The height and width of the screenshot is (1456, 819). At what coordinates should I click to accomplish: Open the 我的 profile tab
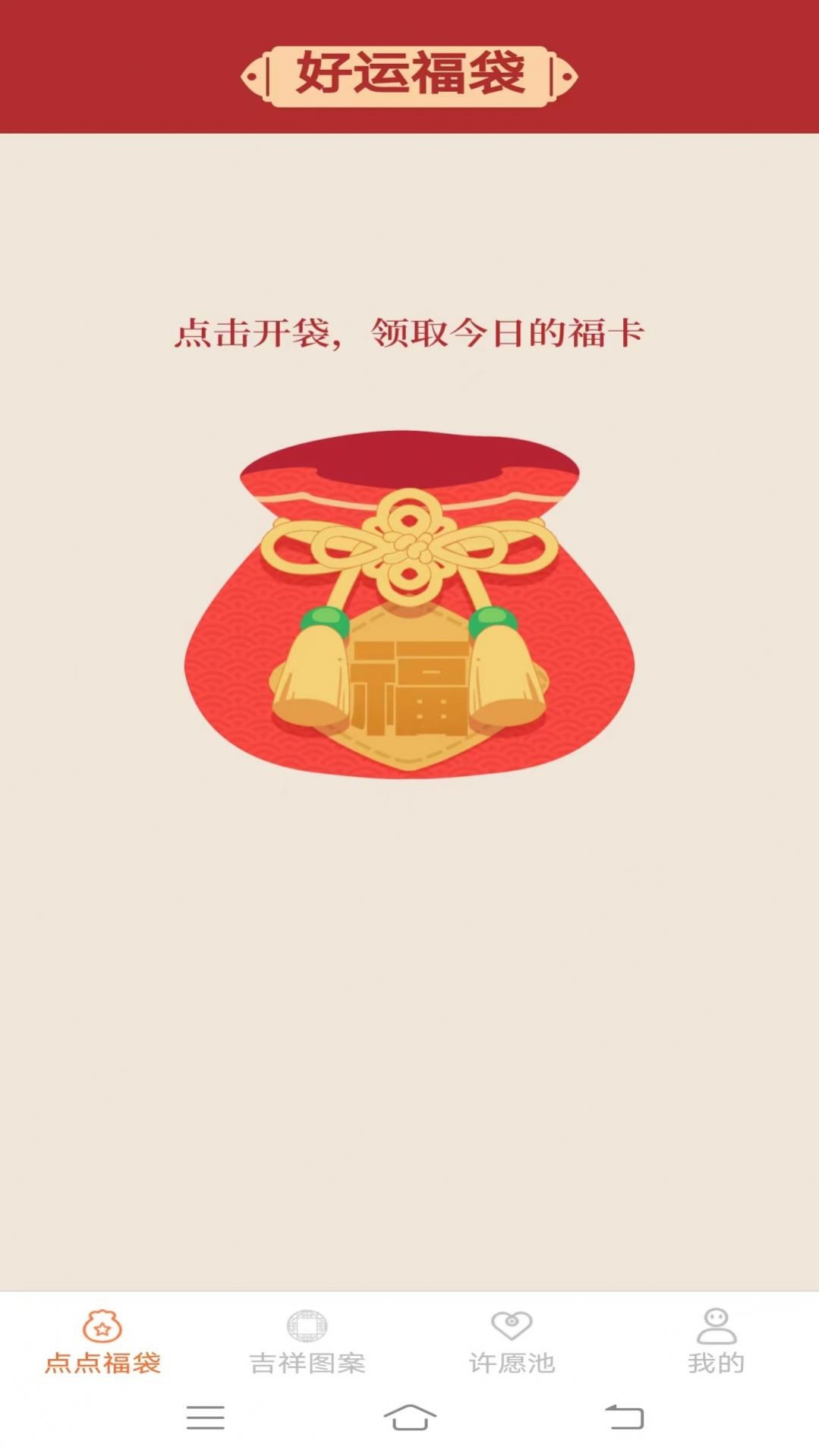(x=716, y=1341)
